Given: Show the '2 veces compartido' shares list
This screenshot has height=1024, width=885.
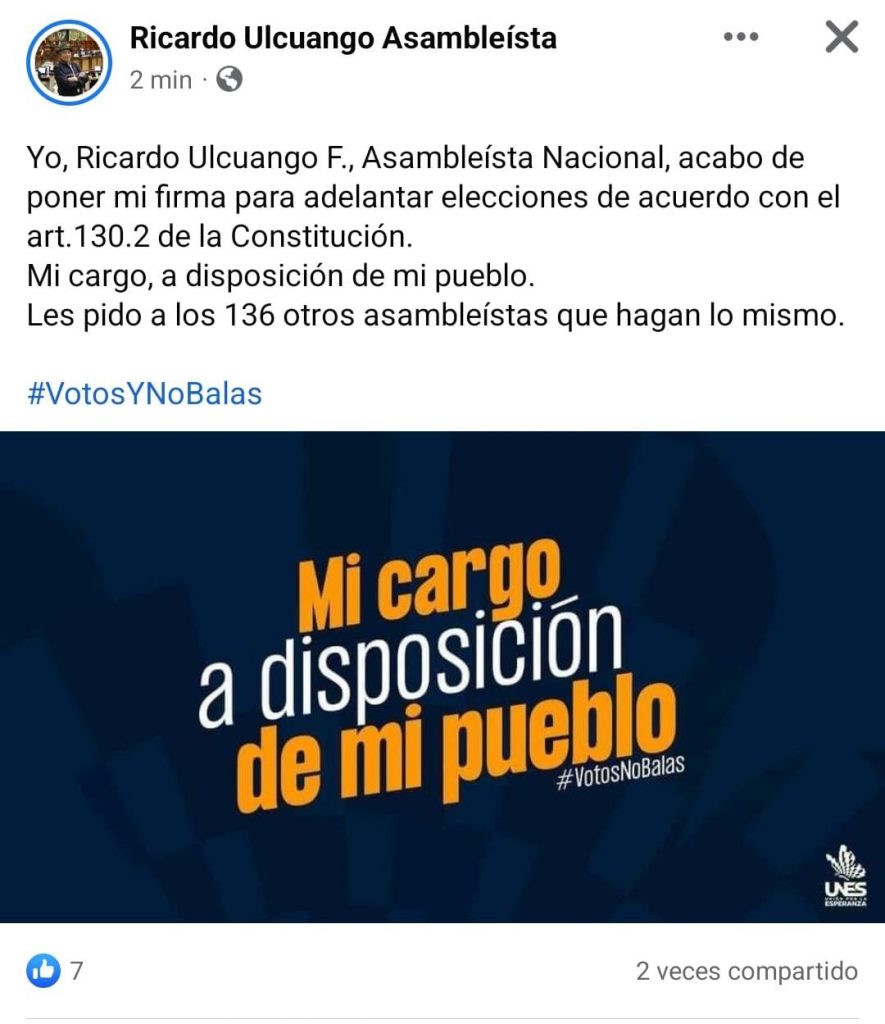Looking at the screenshot, I should (x=746, y=970).
